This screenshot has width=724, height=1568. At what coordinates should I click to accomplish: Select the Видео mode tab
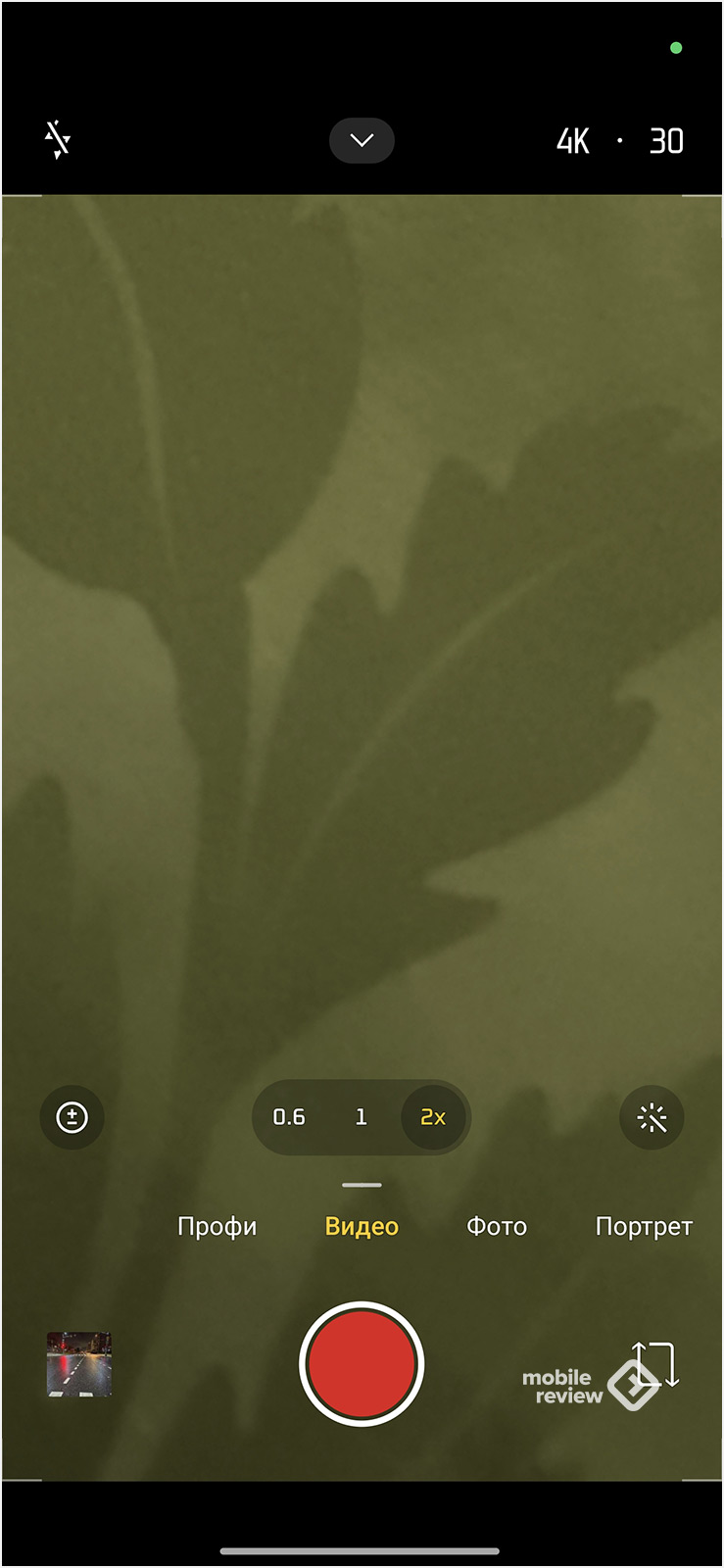(362, 1227)
